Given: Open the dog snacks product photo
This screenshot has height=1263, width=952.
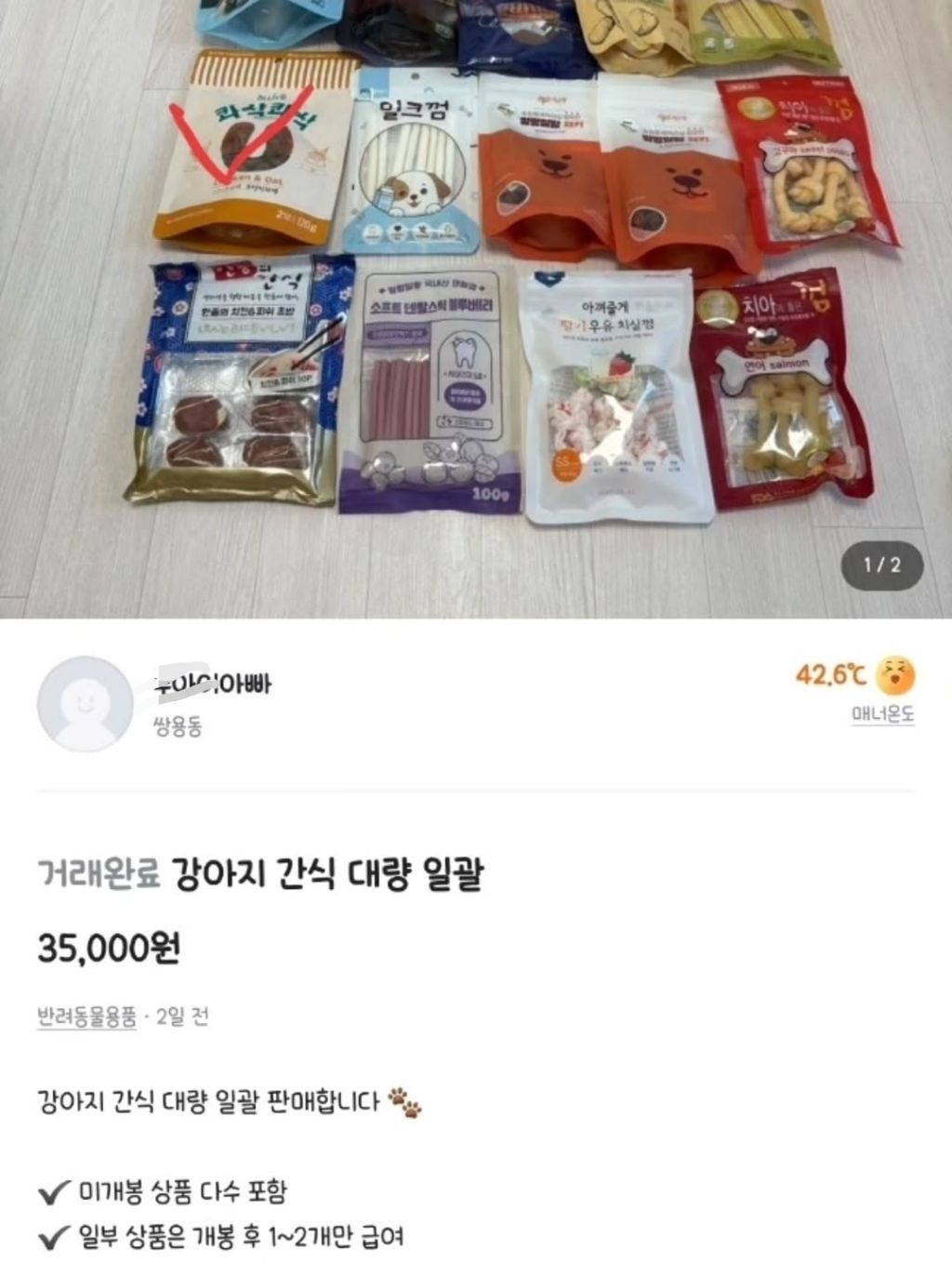Looking at the screenshot, I should point(476,309).
